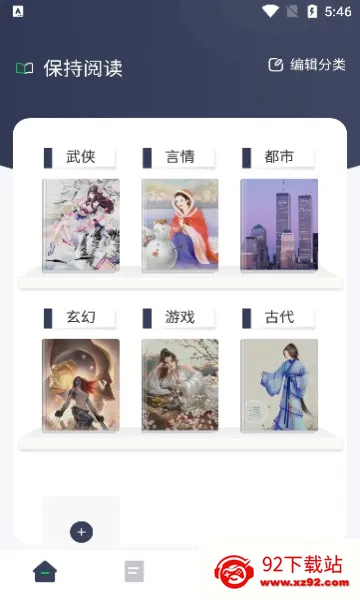Tap 编辑分类 to edit categories
The height and width of the screenshot is (600, 360).
pos(307,65)
